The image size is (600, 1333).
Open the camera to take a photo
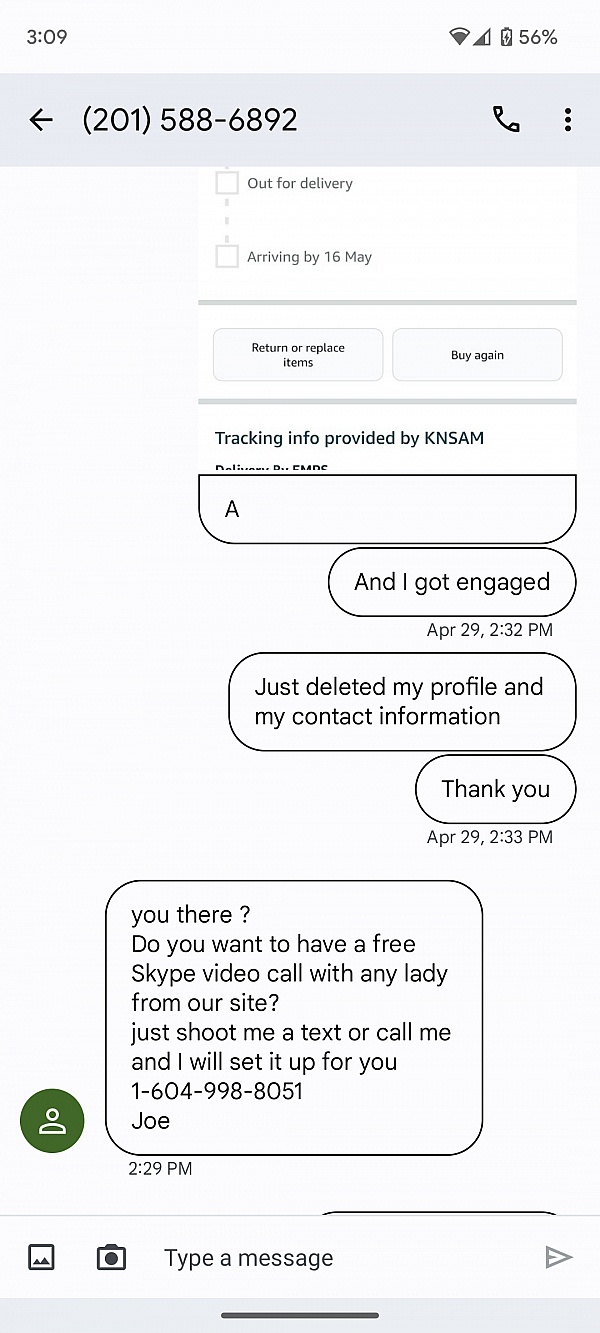click(x=111, y=1257)
